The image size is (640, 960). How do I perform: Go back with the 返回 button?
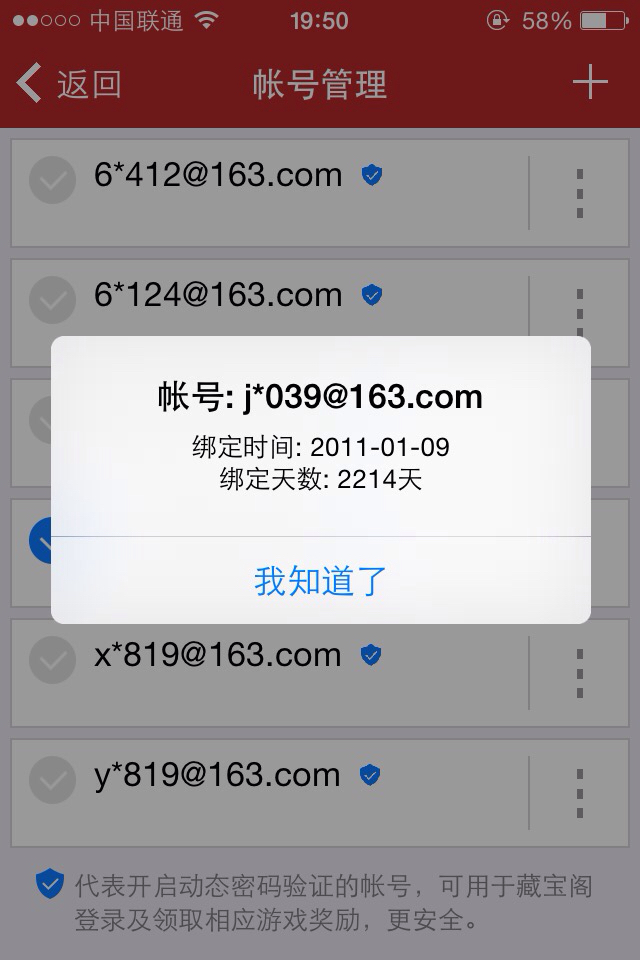pyautogui.click(x=70, y=84)
